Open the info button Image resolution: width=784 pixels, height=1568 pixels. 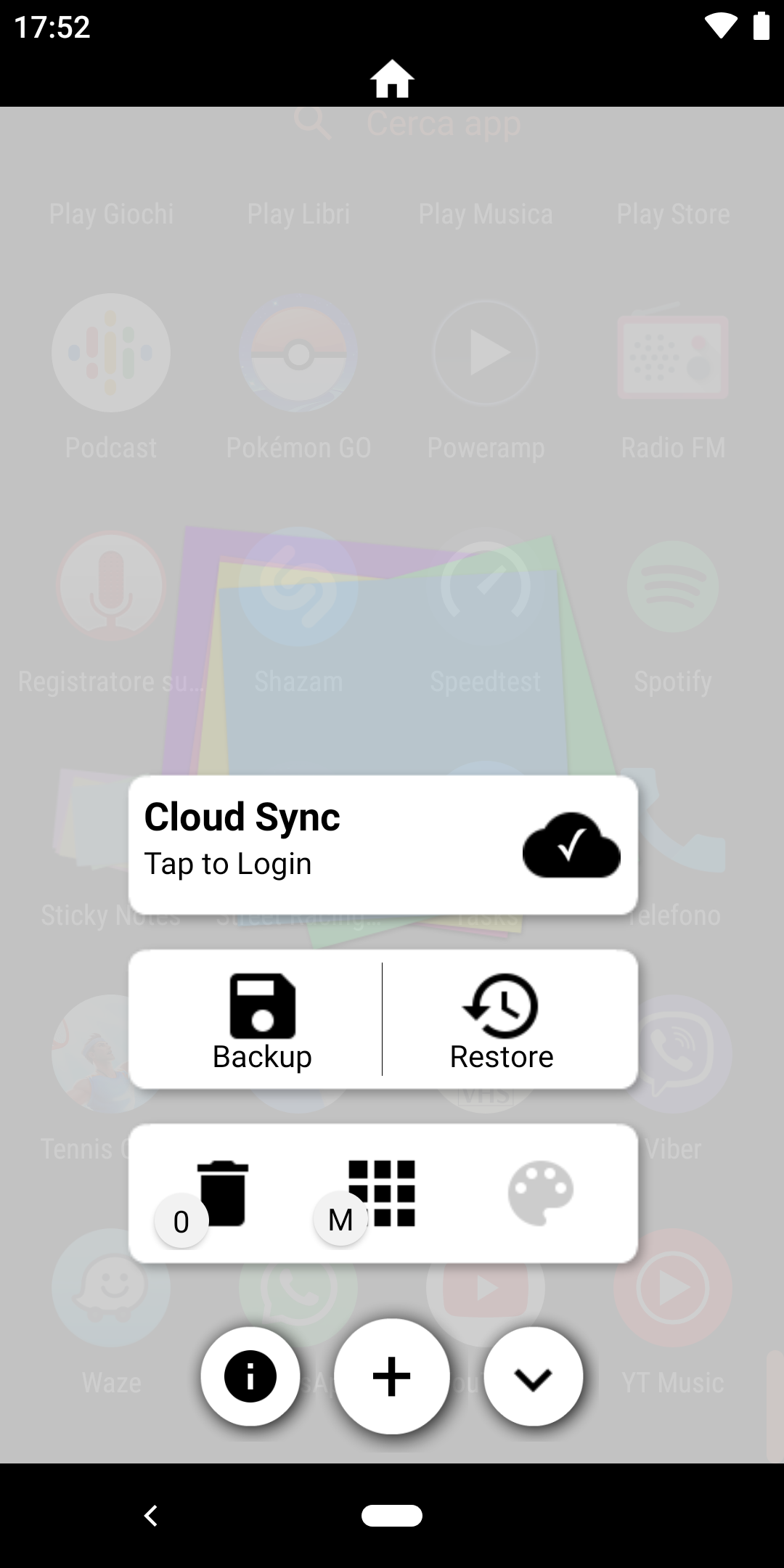(x=250, y=1376)
